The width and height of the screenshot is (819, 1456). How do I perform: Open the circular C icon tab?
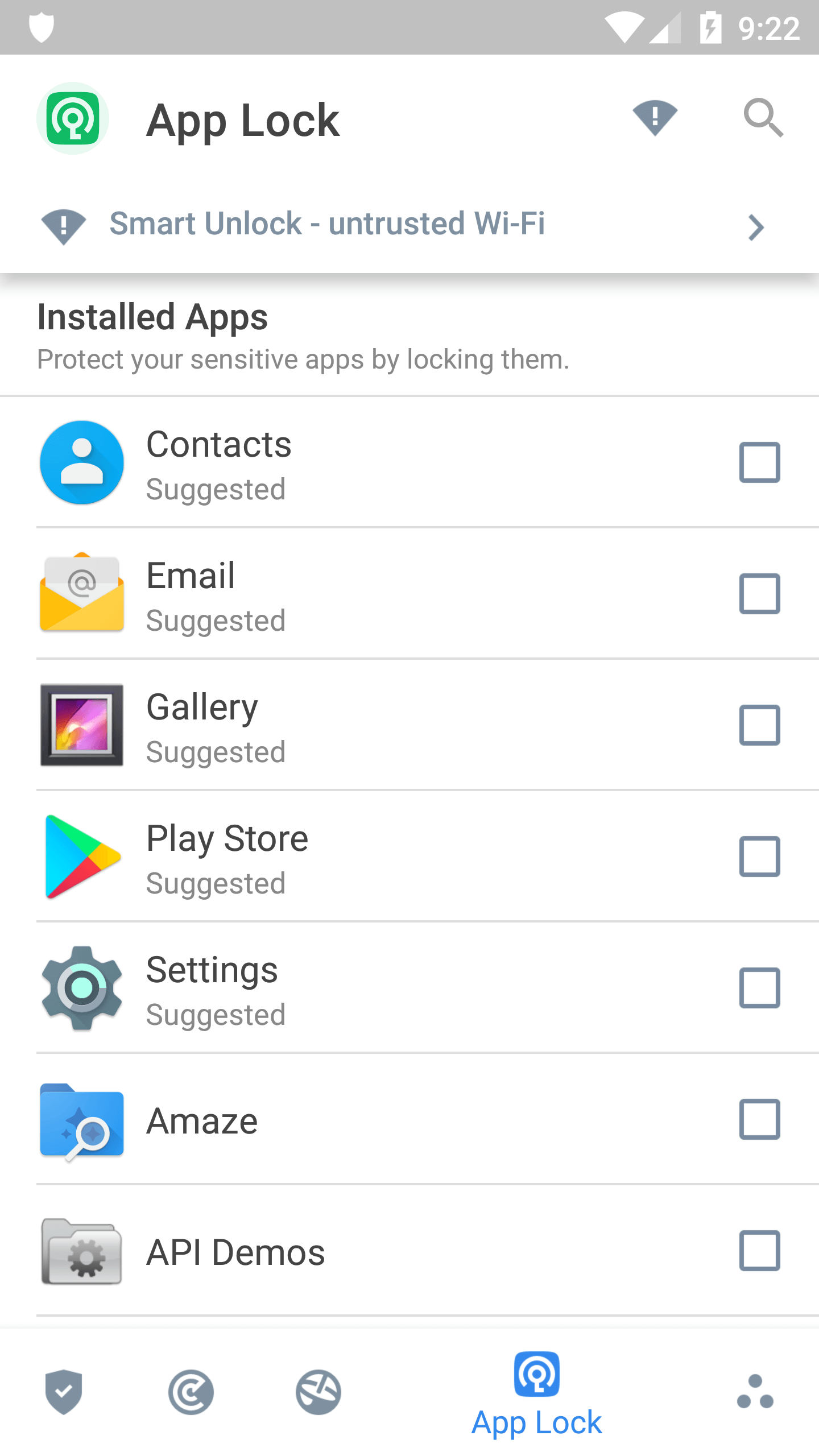(x=191, y=1392)
